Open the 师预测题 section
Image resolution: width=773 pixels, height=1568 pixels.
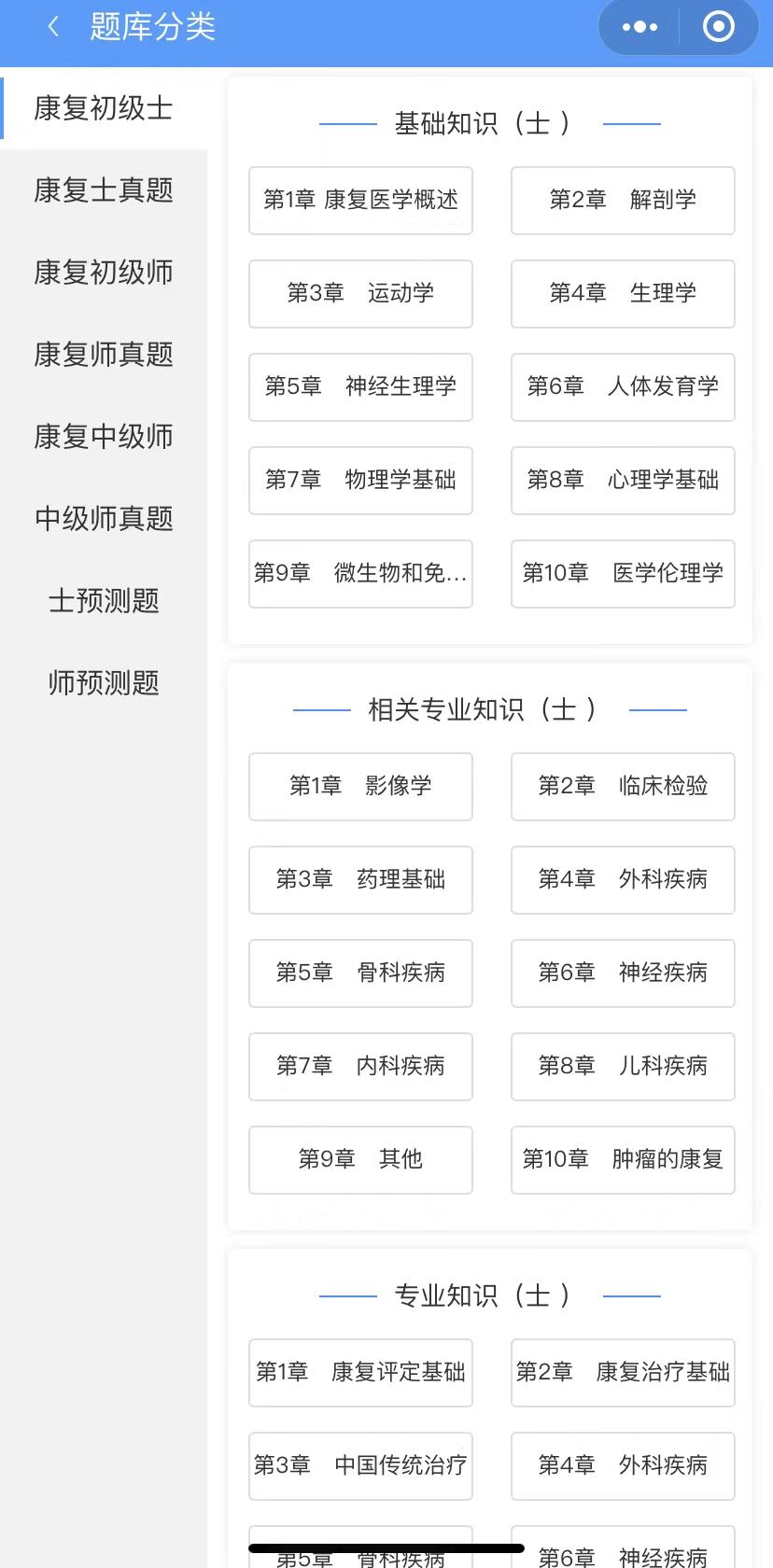103,683
